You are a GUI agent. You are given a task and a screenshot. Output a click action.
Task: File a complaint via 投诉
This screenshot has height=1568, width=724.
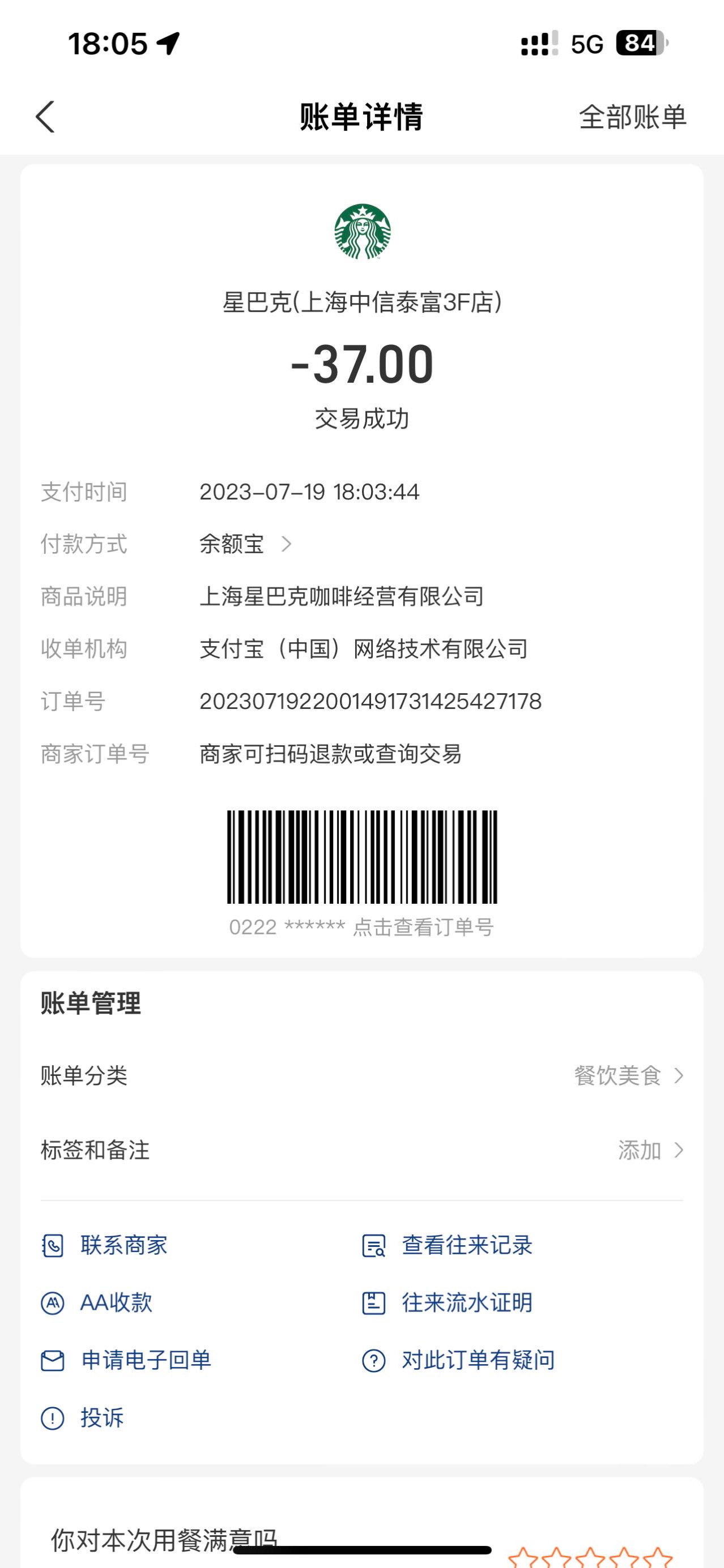(82, 1417)
